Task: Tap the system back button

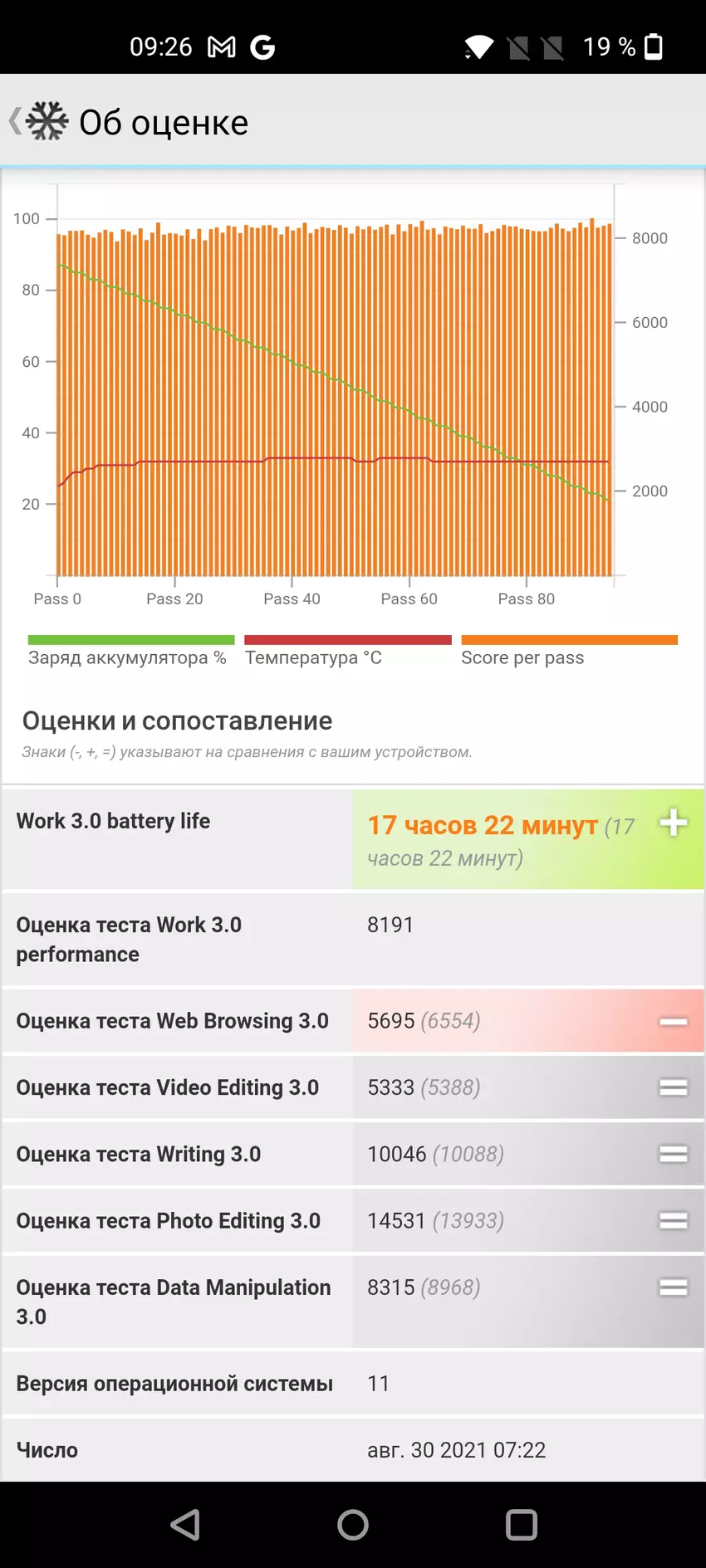Action: (185, 1524)
